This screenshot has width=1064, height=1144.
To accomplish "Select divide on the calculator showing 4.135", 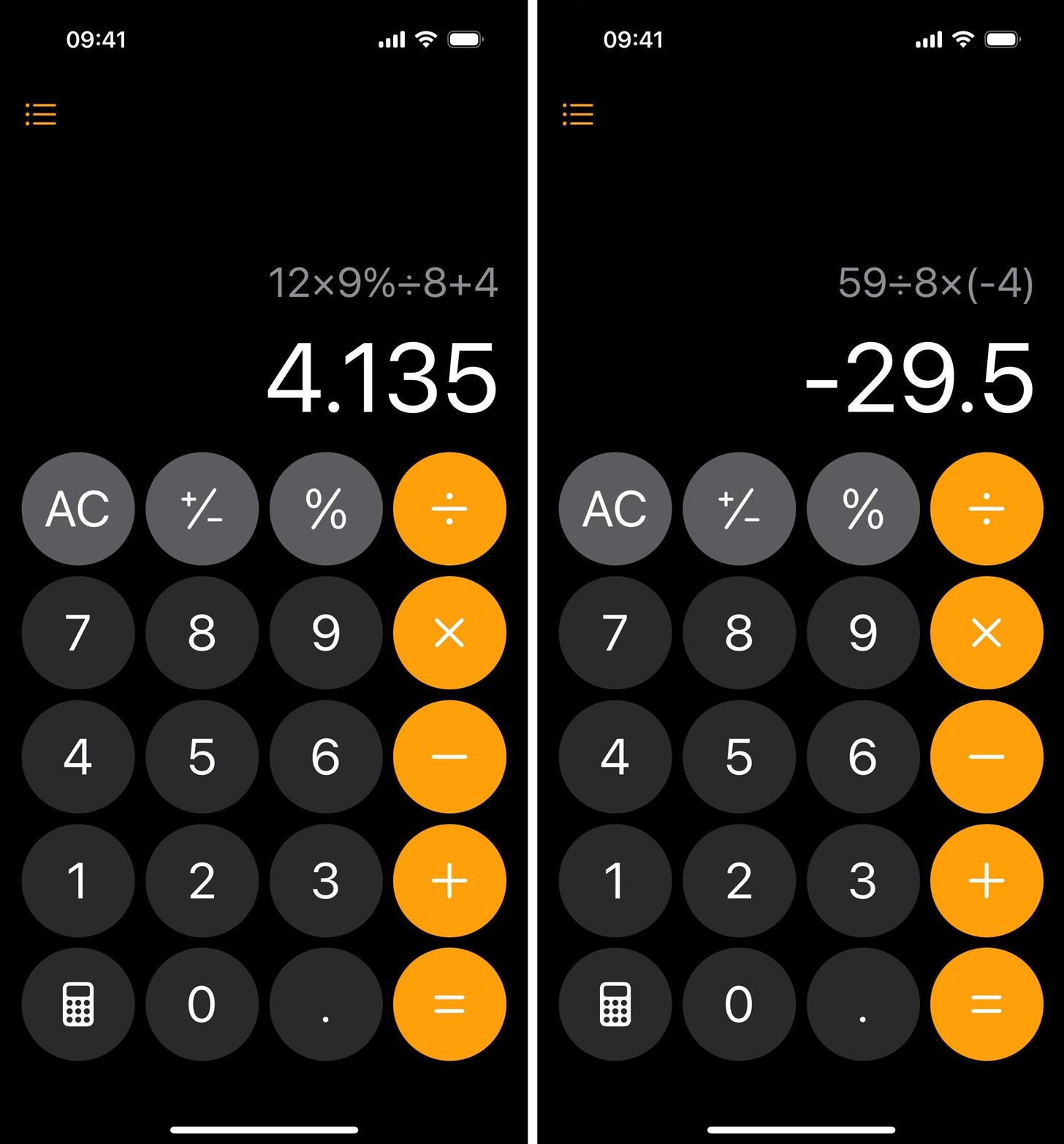I will point(449,509).
